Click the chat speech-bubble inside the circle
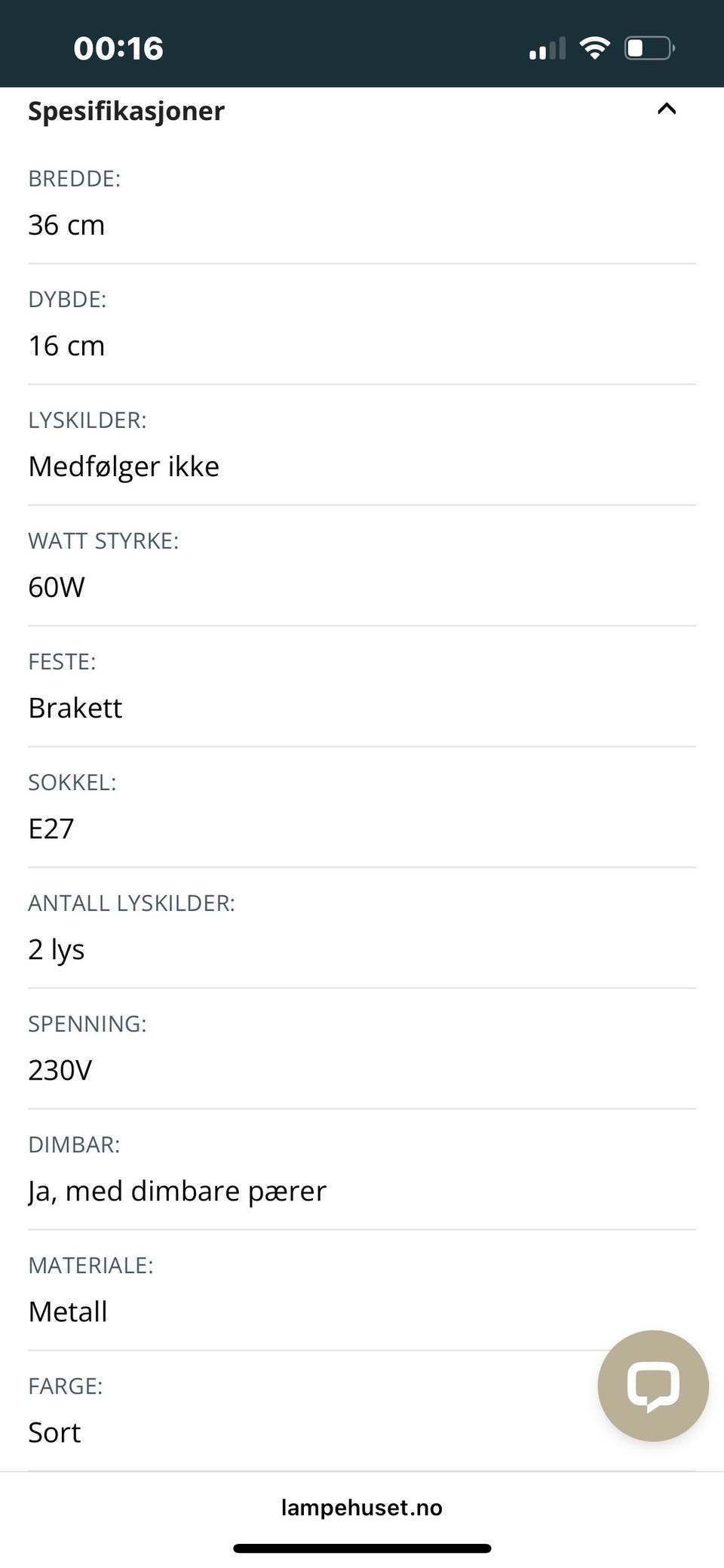Viewport: 724px width, 1568px height. (x=652, y=1385)
